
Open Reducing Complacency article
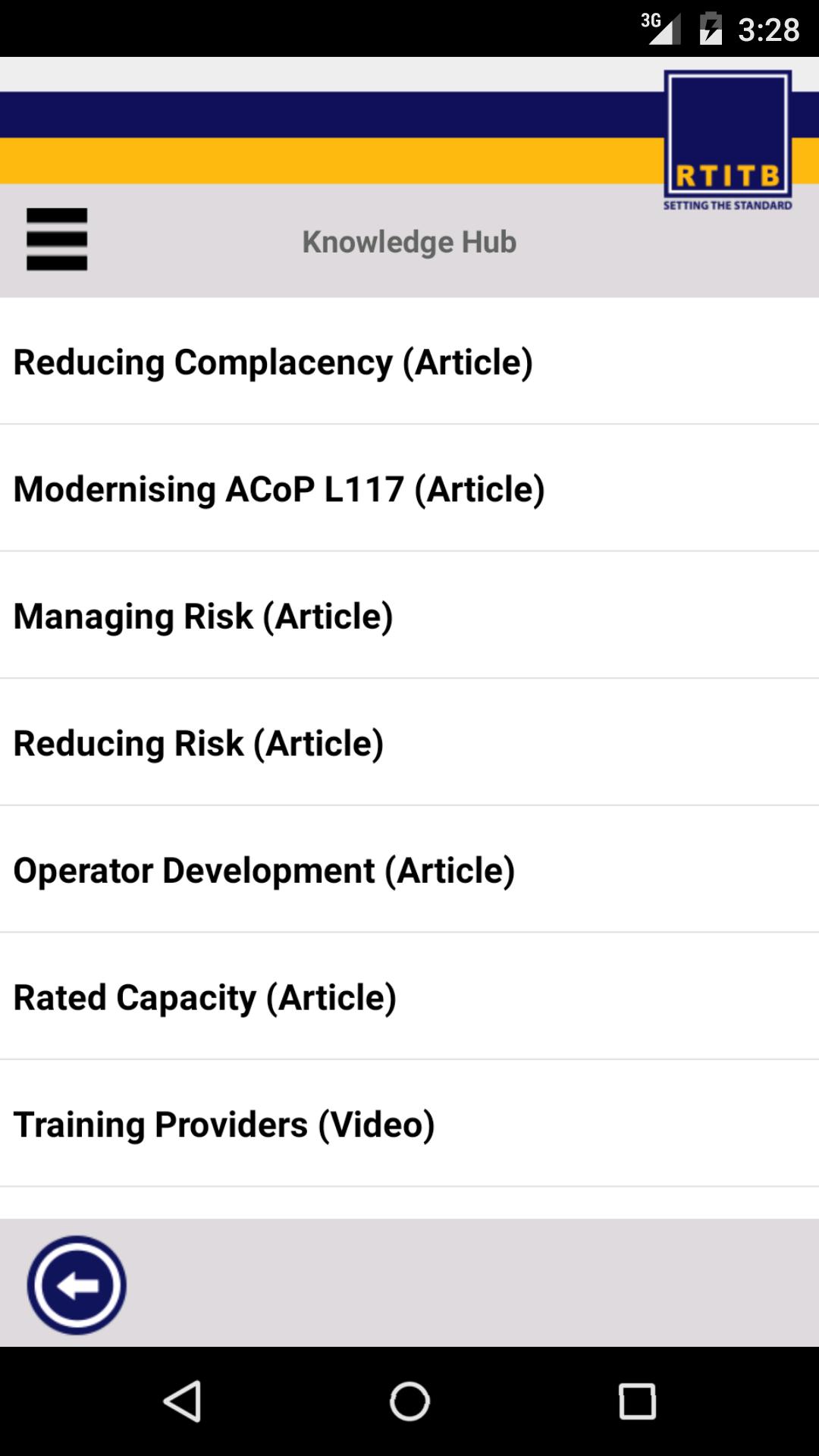(x=273, y=362)
